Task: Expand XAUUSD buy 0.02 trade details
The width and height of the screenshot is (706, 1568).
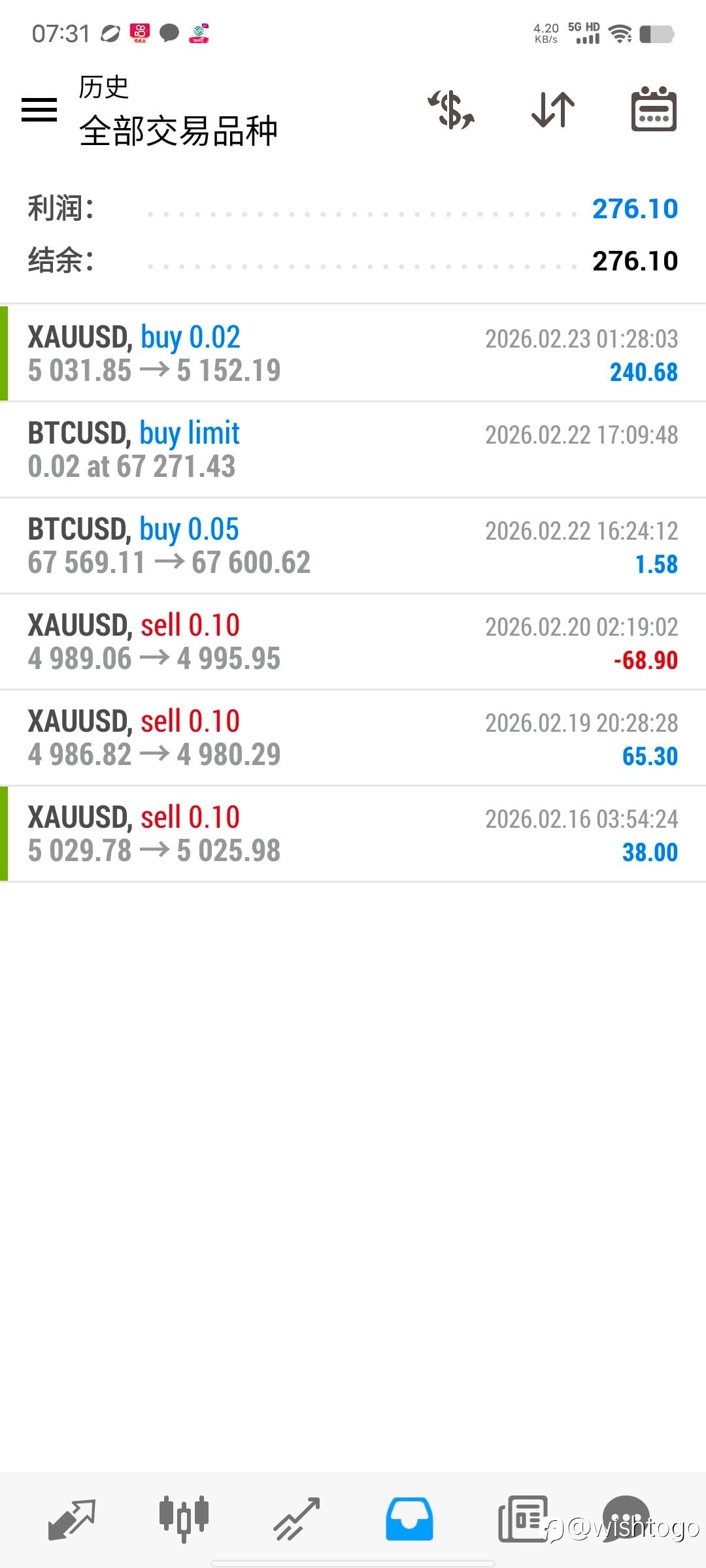Action: pyautogui.click(x=353, y=353)
